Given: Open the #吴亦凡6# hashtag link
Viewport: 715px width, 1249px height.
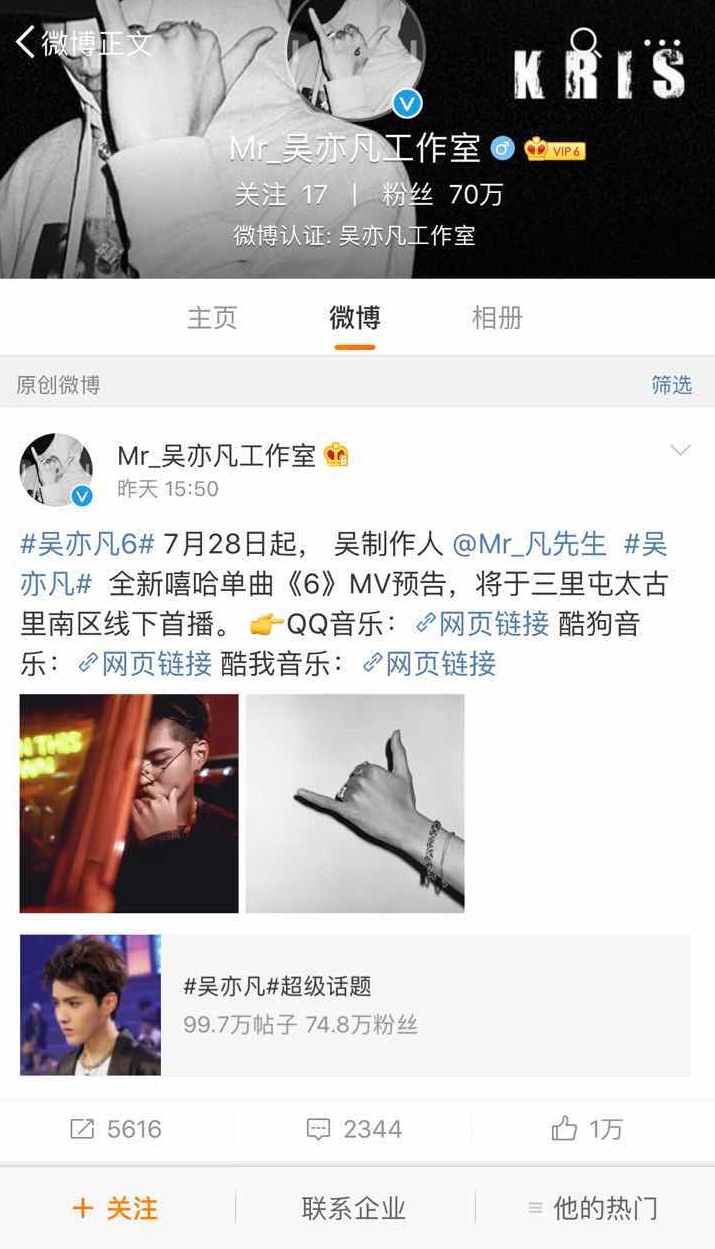Looking at the screenshot, I should pos(88,544).
